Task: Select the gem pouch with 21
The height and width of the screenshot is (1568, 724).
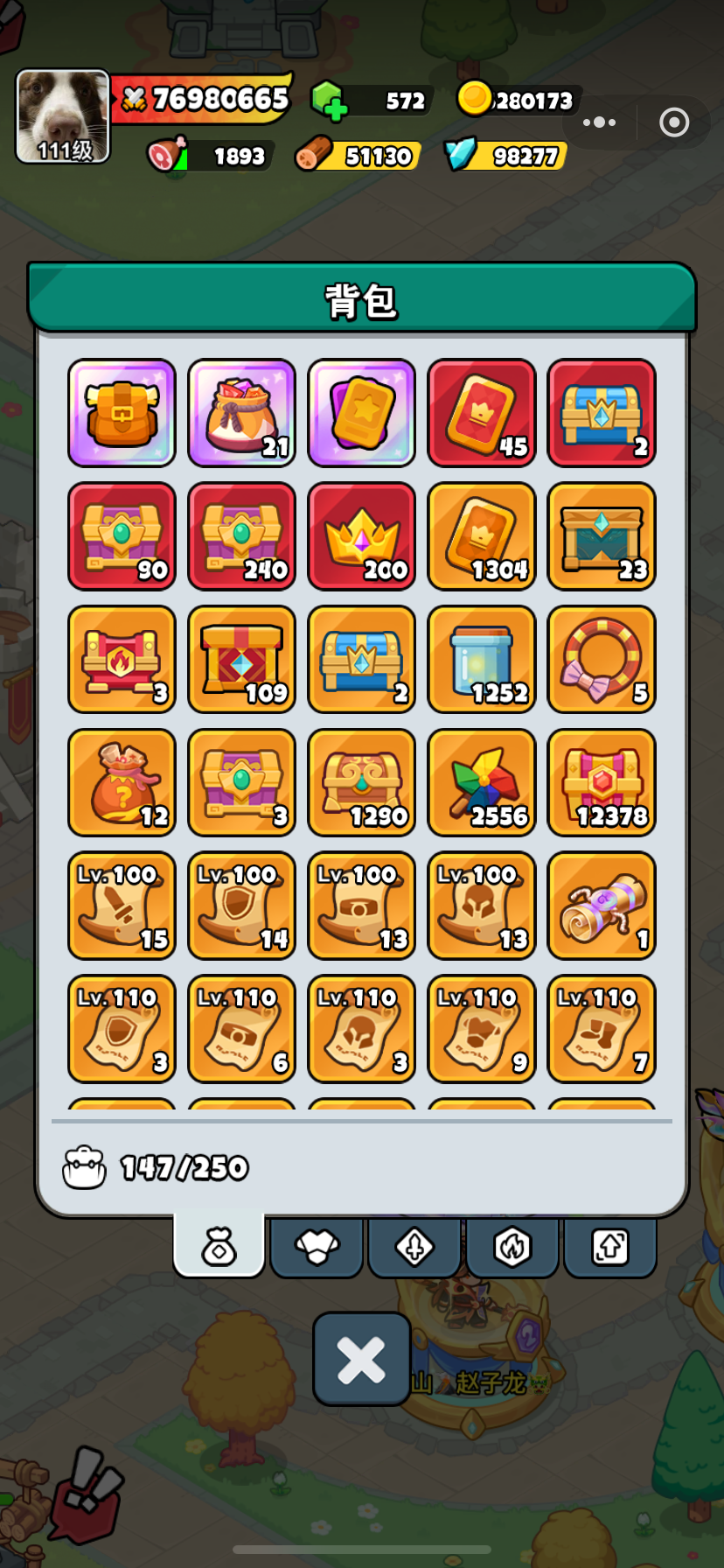Action: [x=242, y=413]
